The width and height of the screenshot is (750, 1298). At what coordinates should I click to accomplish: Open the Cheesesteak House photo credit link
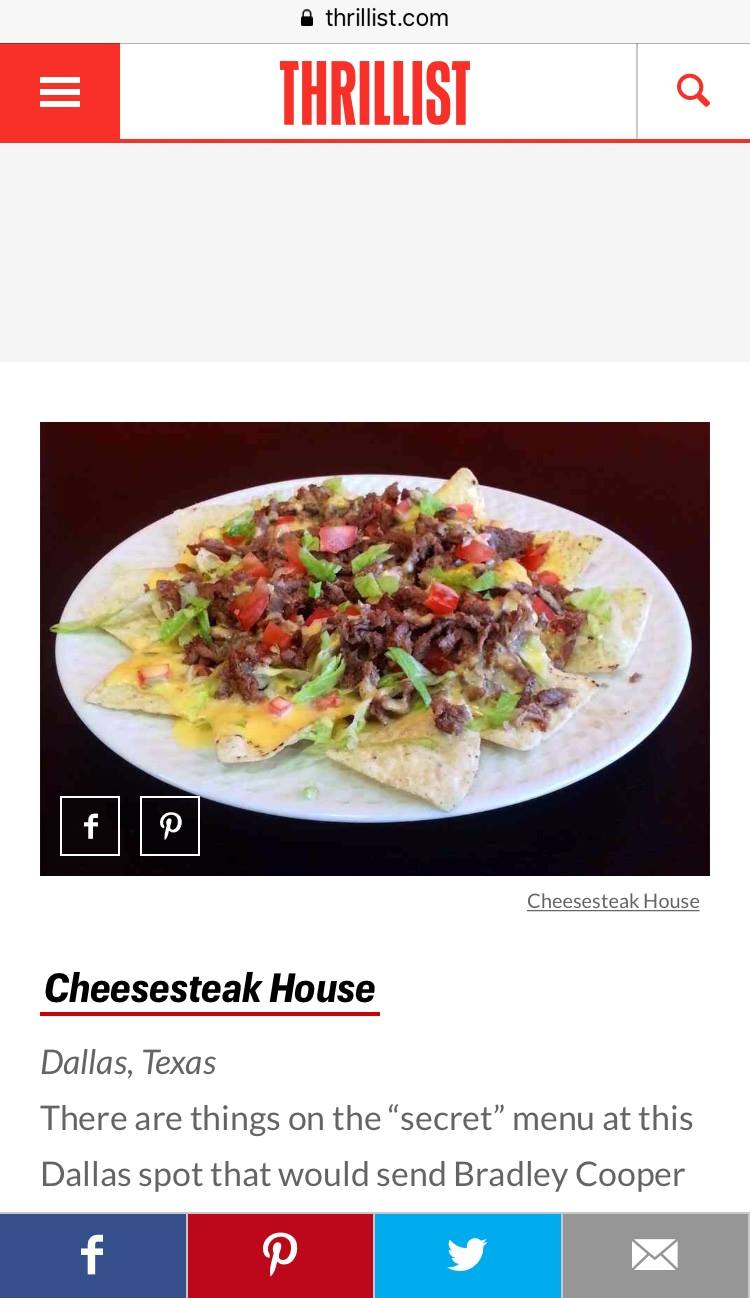(613, 901)
